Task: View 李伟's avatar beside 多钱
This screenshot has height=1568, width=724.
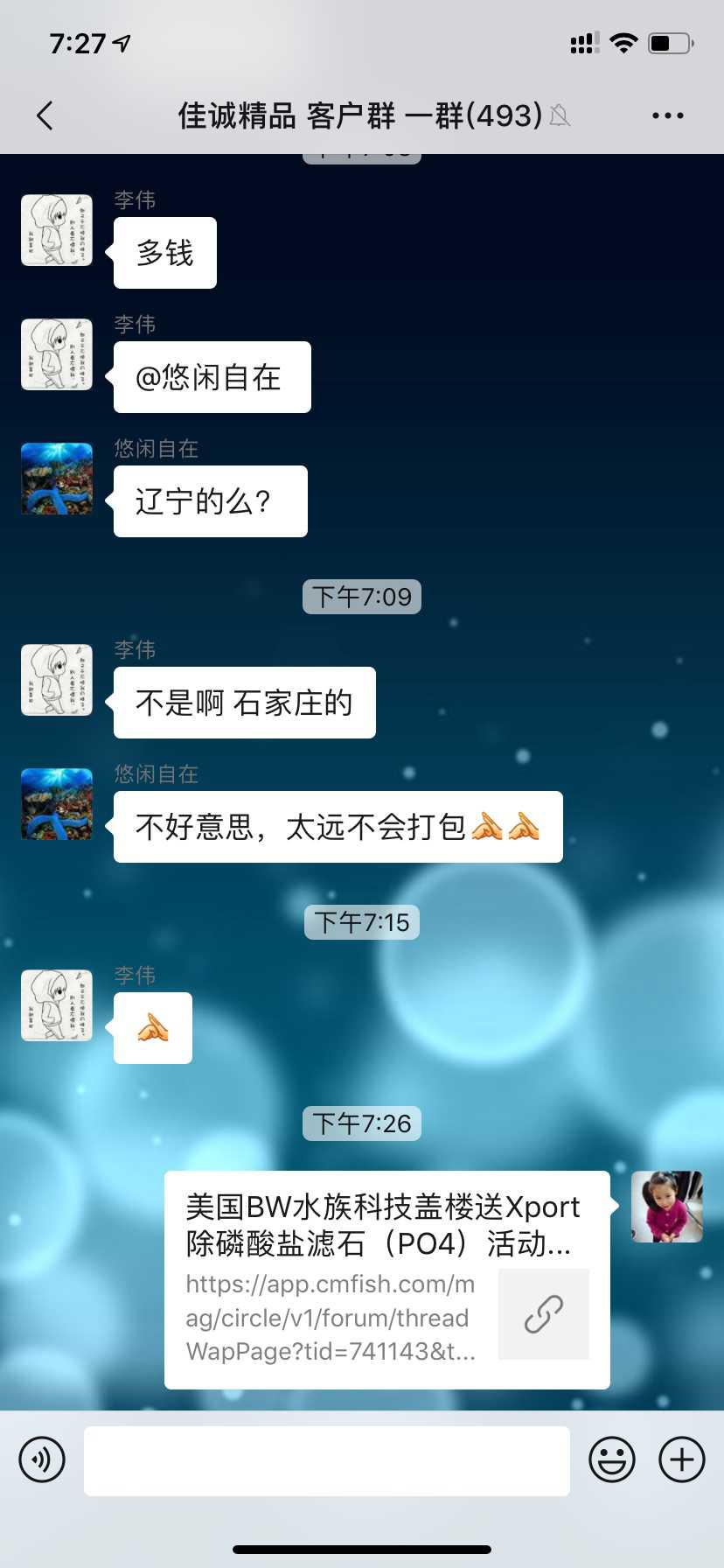Action: [57, 230]
